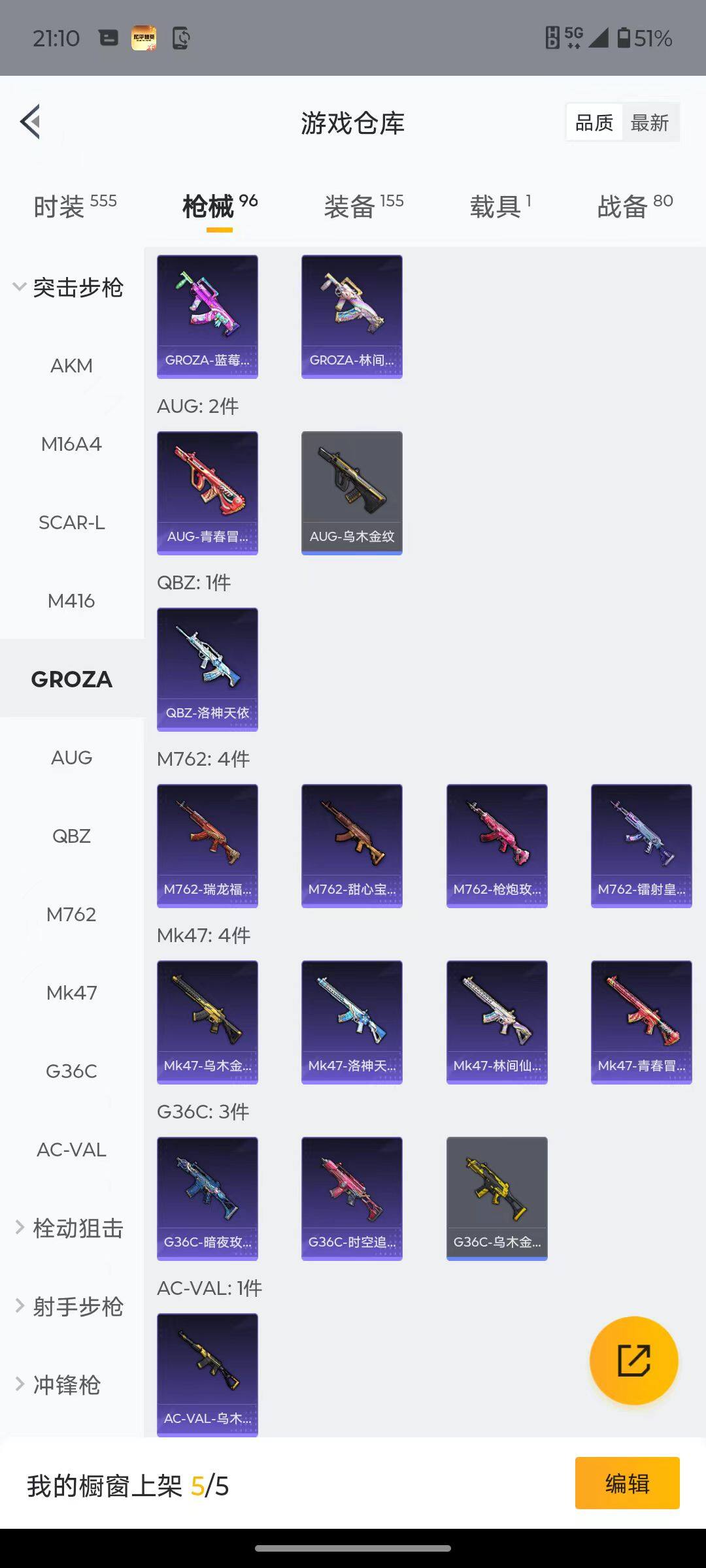Tap the orange floating share button

pyautogui.click(x=633, y=1361)
